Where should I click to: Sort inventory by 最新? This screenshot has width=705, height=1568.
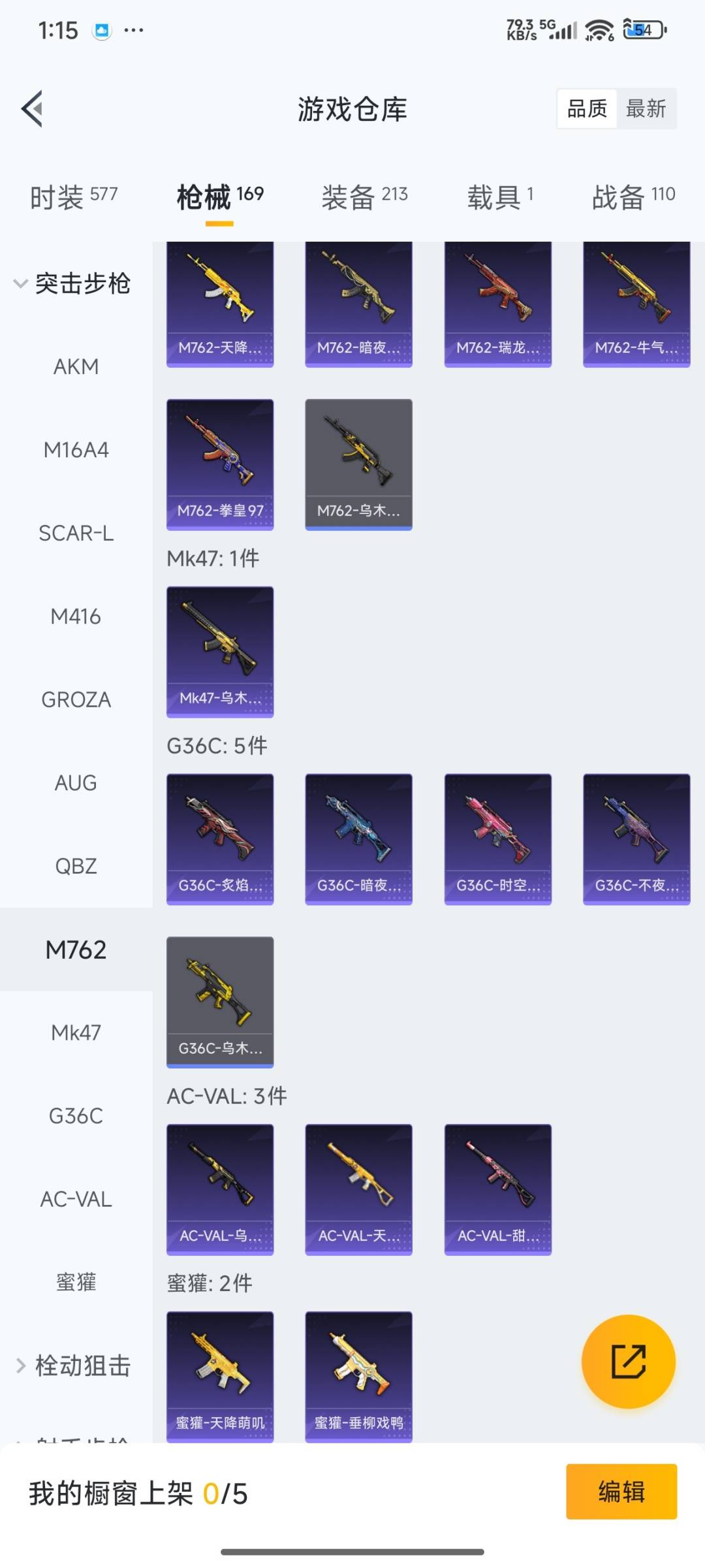[x=646, y=108]
